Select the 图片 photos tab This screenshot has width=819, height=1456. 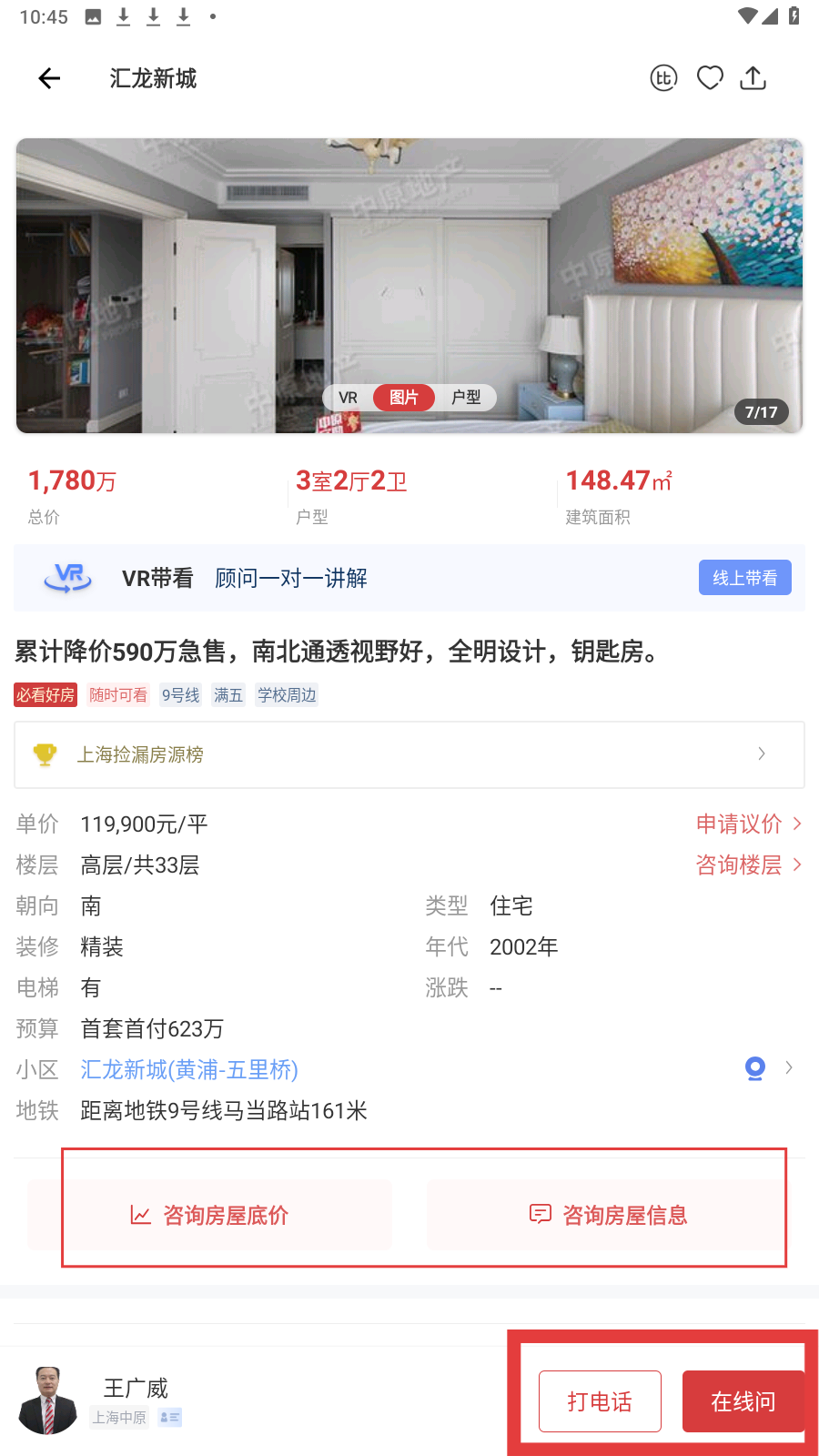404,398
